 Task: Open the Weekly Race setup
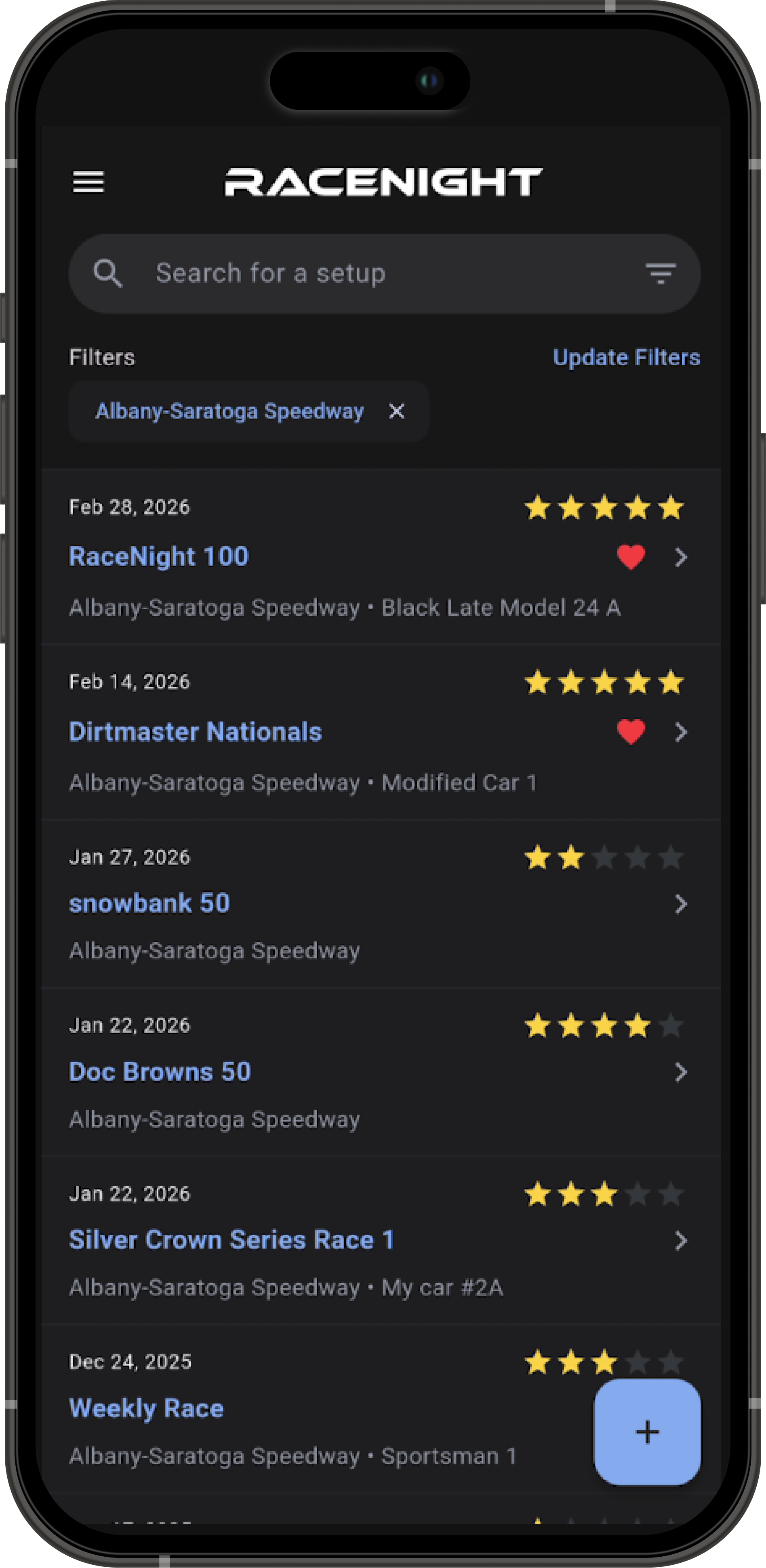click(146, 1408)
